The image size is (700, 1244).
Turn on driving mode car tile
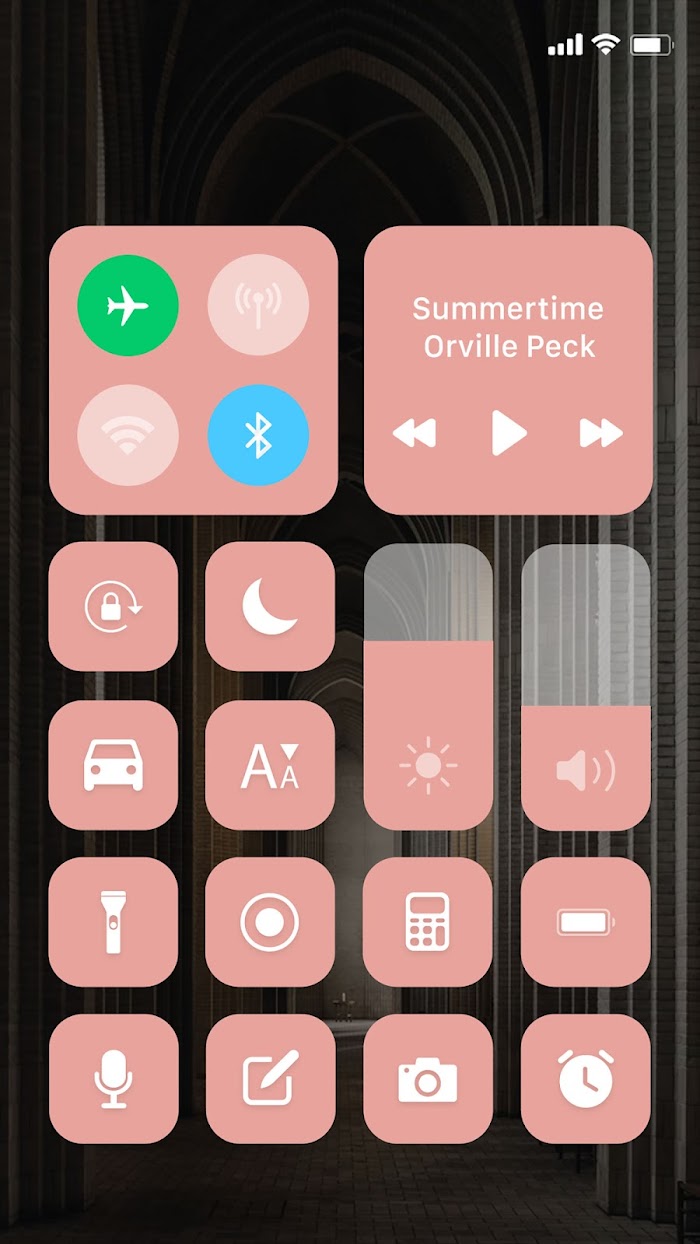click(113, 765)
